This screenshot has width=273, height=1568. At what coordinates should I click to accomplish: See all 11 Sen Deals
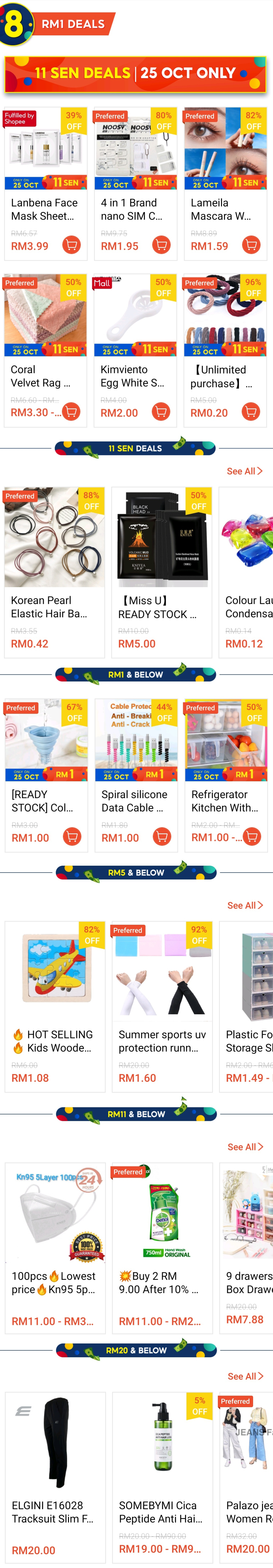[x=244, y=471]
